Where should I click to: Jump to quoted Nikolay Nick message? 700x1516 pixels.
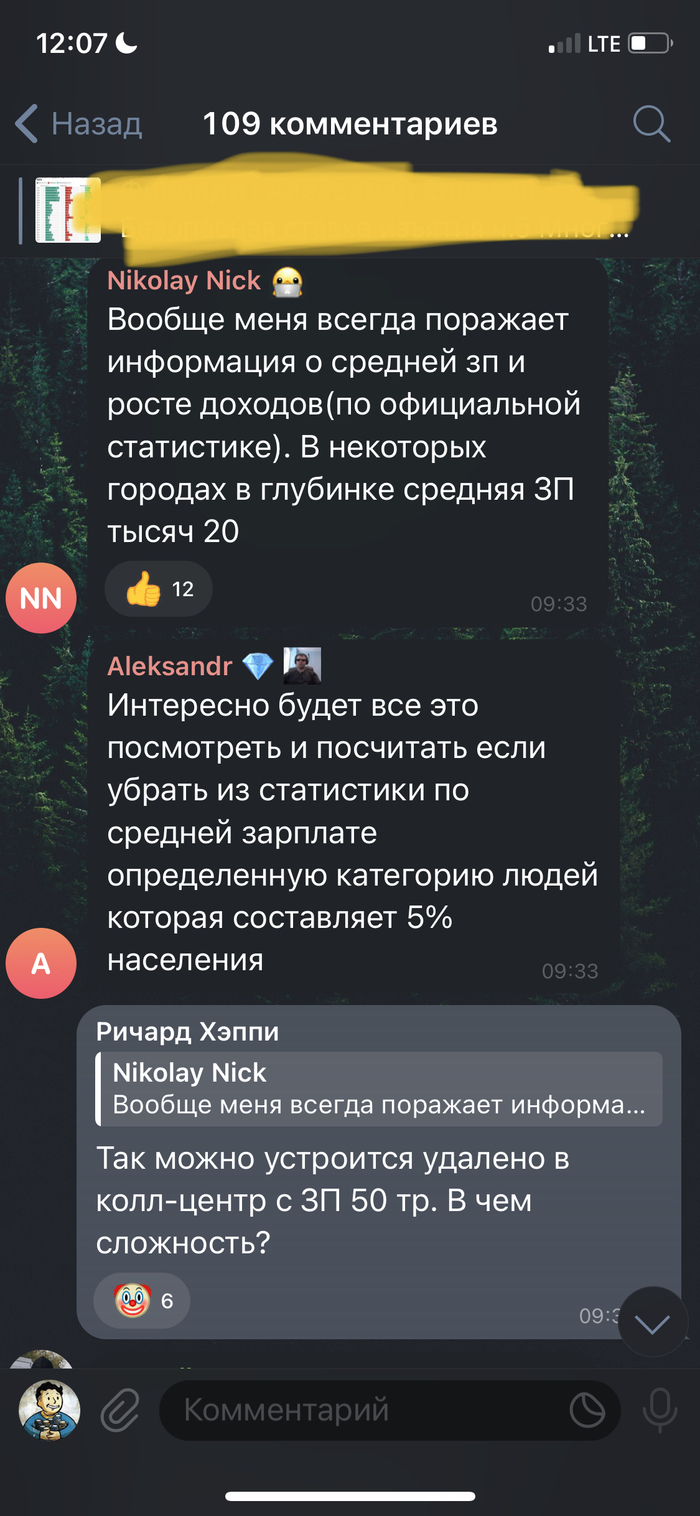[380, 1089]
